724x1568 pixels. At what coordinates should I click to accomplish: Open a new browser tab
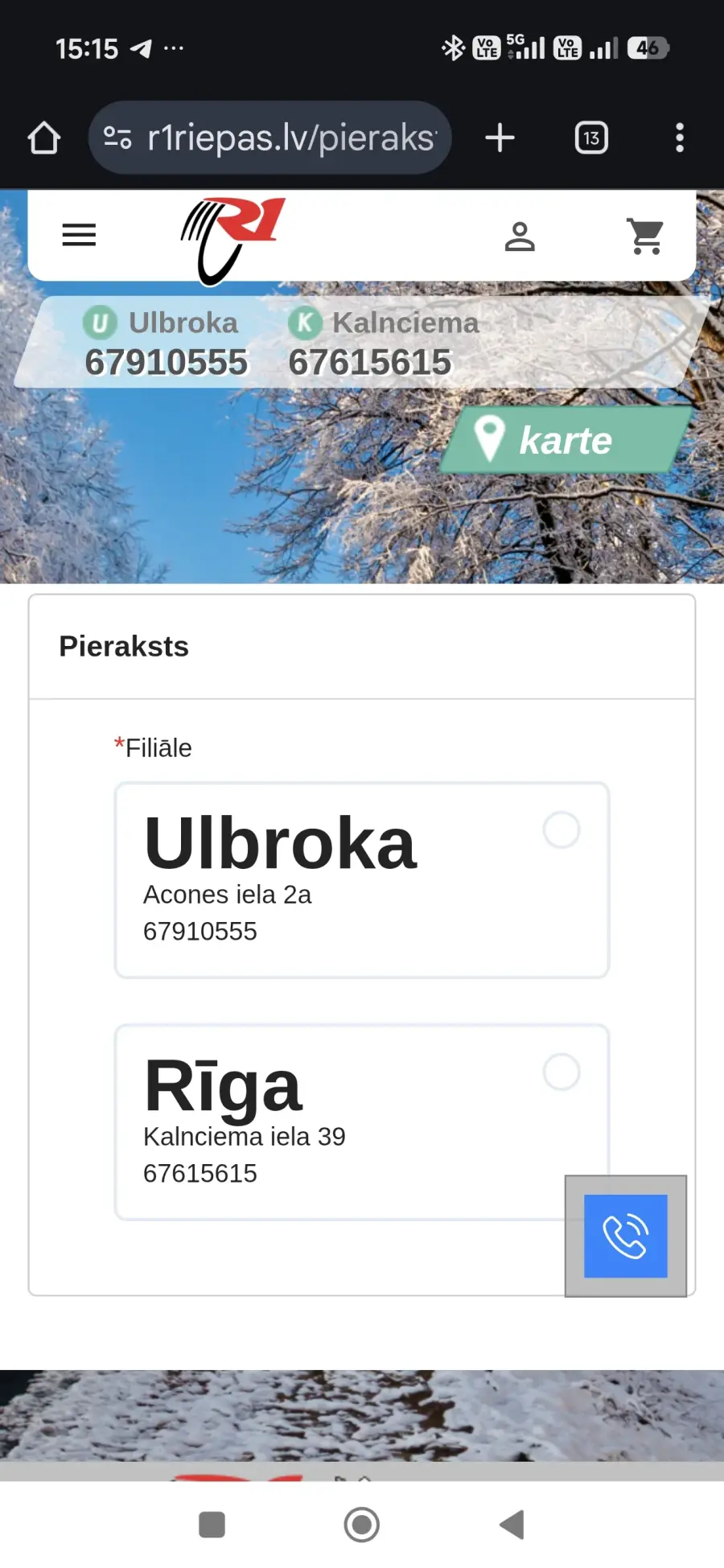point(500,138)
